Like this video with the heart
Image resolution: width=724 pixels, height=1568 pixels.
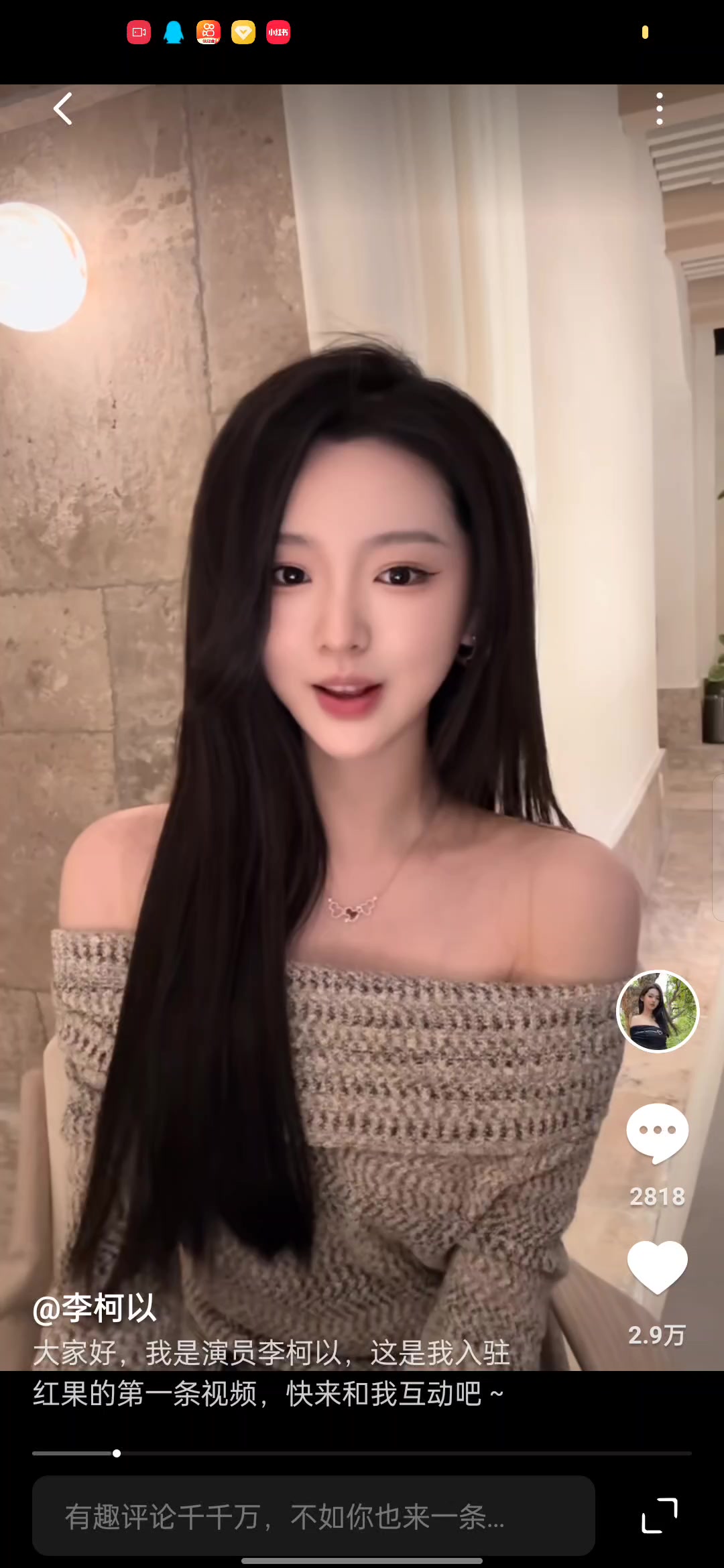pos(657,1267)
